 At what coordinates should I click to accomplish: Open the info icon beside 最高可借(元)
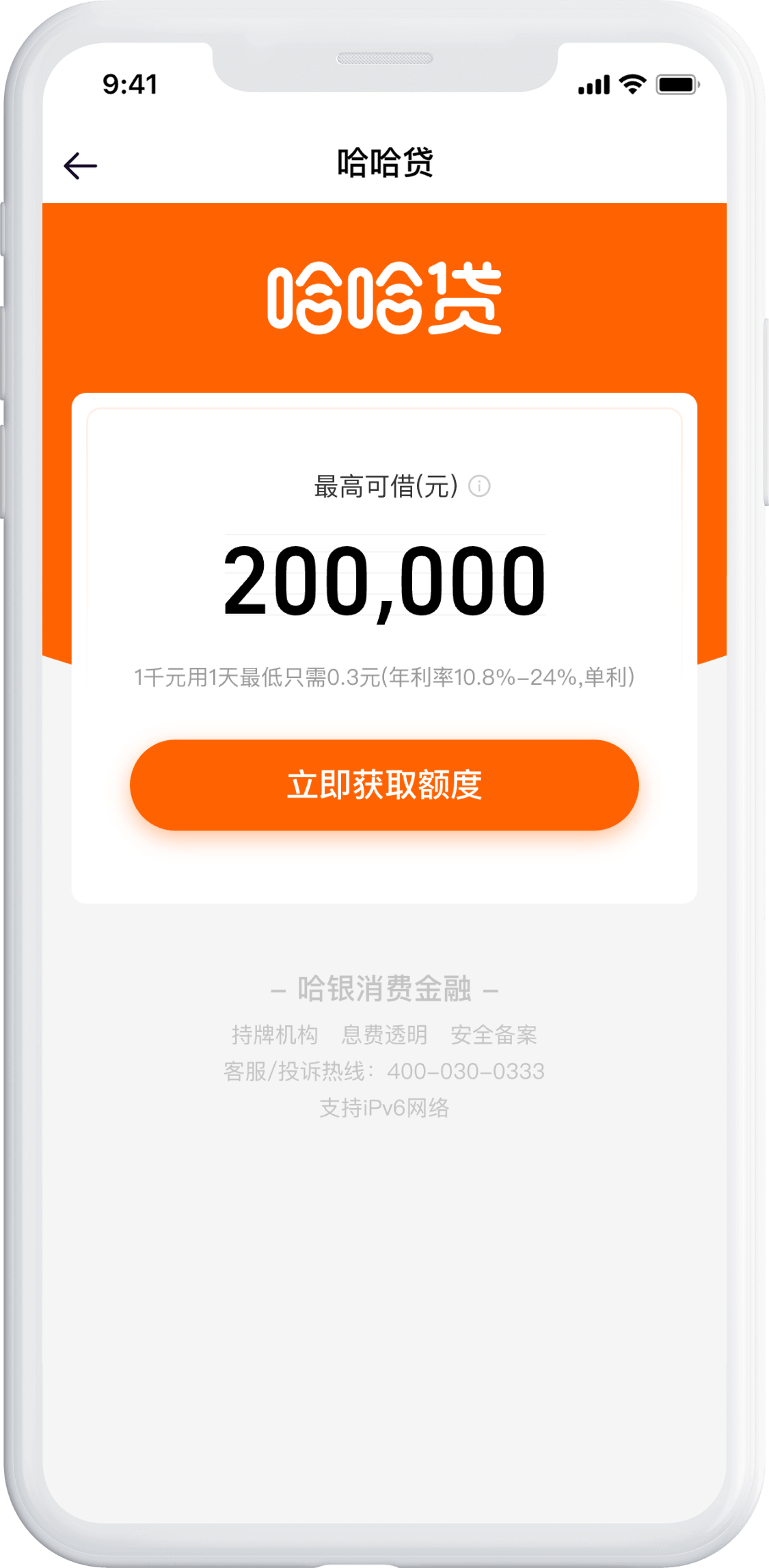pyautogui.click(x=479, y=487)
